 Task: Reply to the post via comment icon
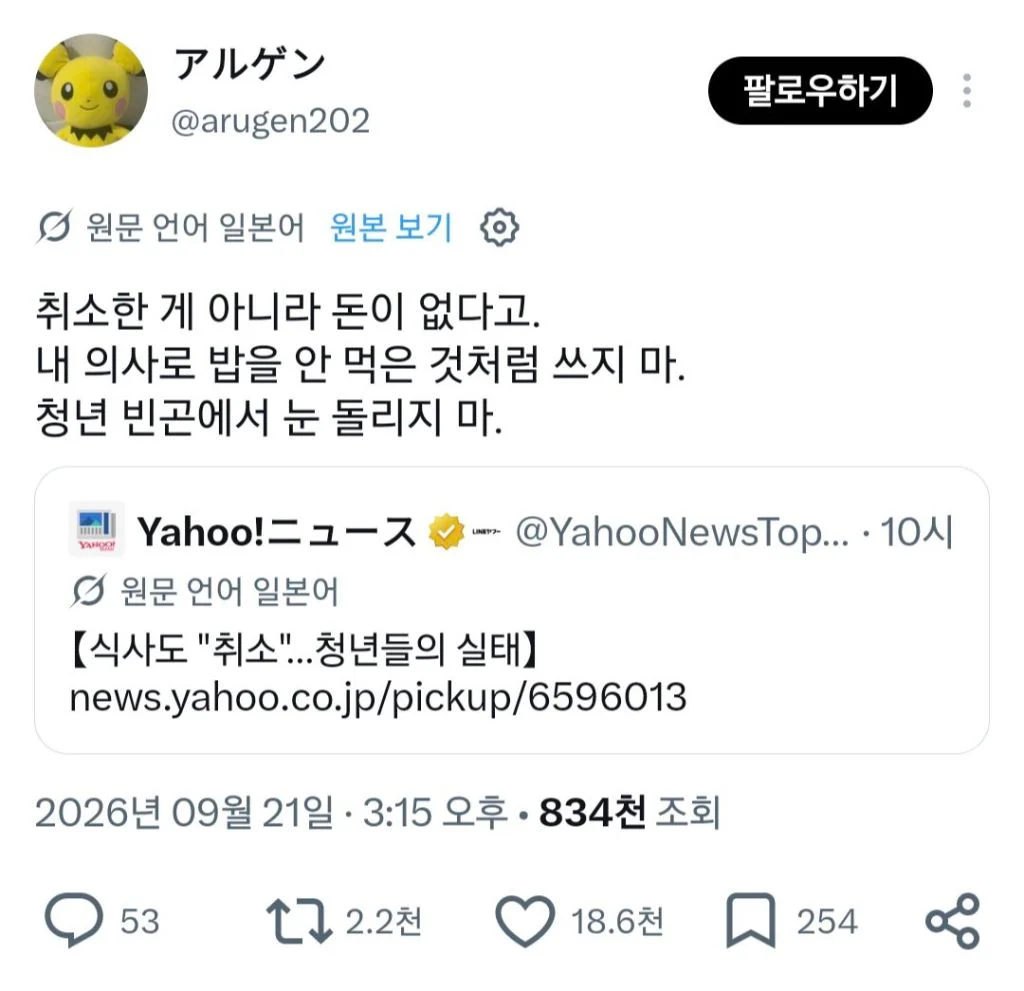pyautogui.click(x=74, y=920)
